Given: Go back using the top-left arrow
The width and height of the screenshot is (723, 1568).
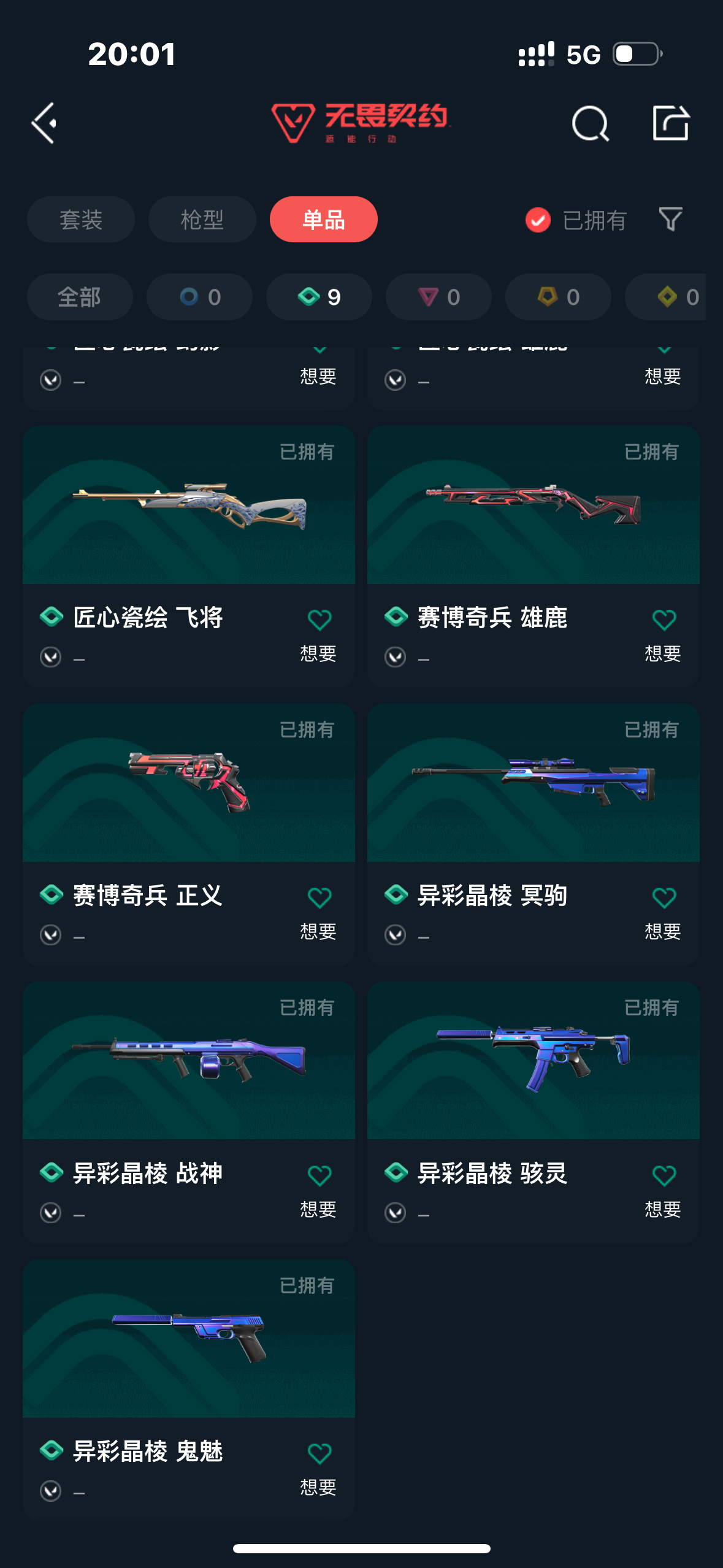Looking at the screenshot, I should coord(44,123).
